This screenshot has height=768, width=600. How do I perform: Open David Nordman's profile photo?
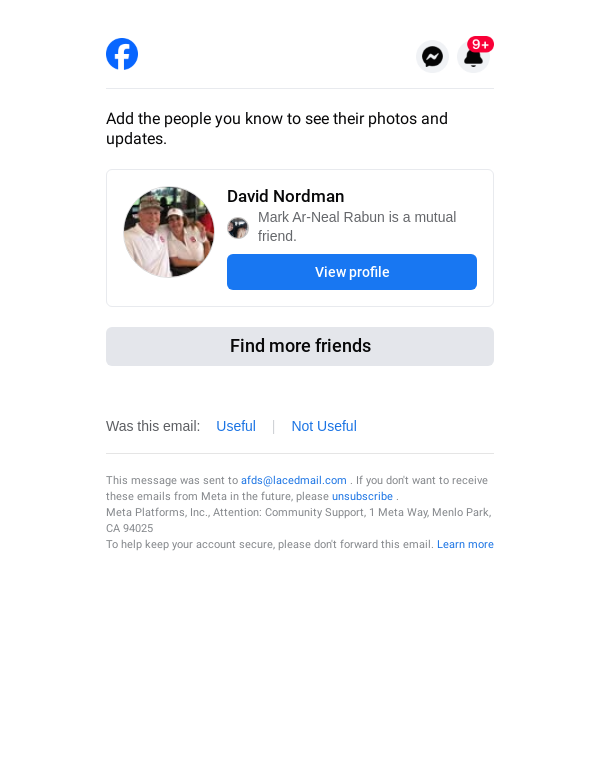click(x=169, y=232)
